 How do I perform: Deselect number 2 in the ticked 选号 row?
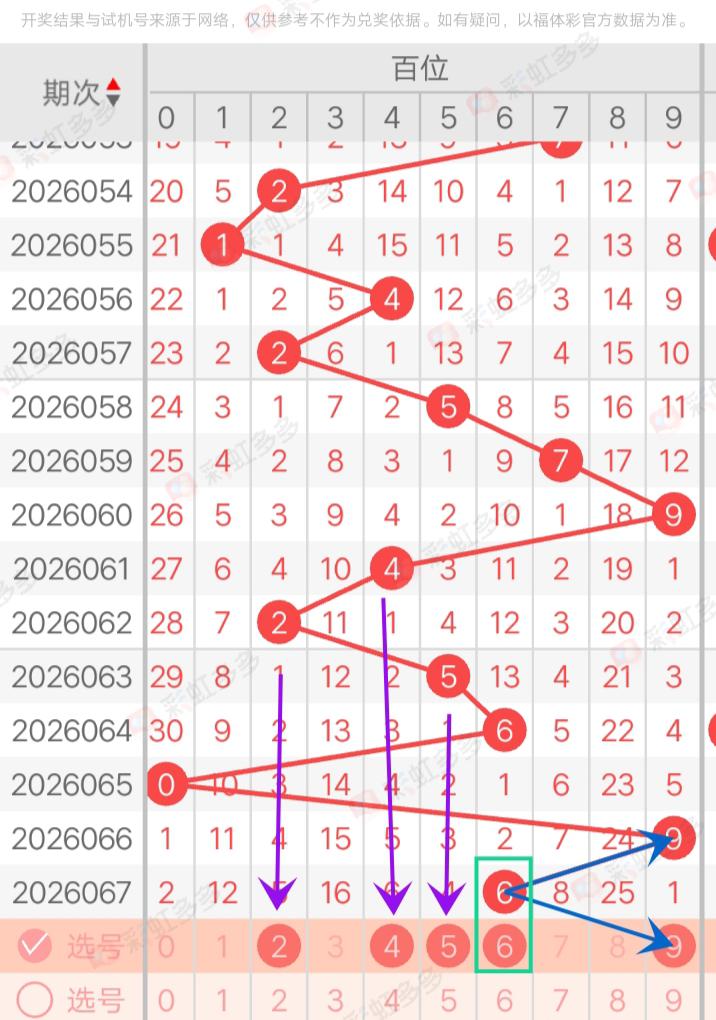[x=279, y=946]
